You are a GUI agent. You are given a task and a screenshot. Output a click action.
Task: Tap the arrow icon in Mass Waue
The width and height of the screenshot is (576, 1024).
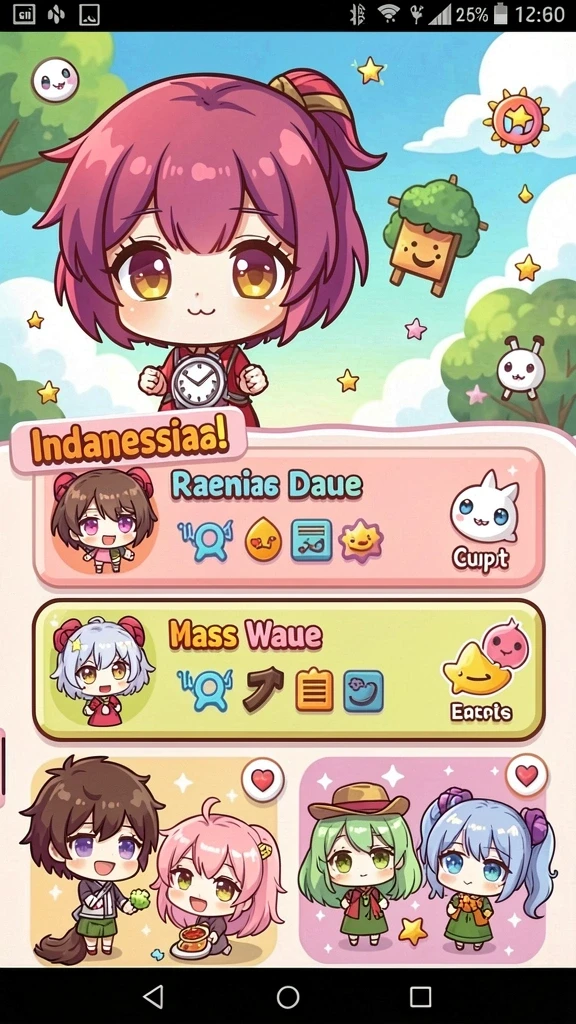(263, 690)
